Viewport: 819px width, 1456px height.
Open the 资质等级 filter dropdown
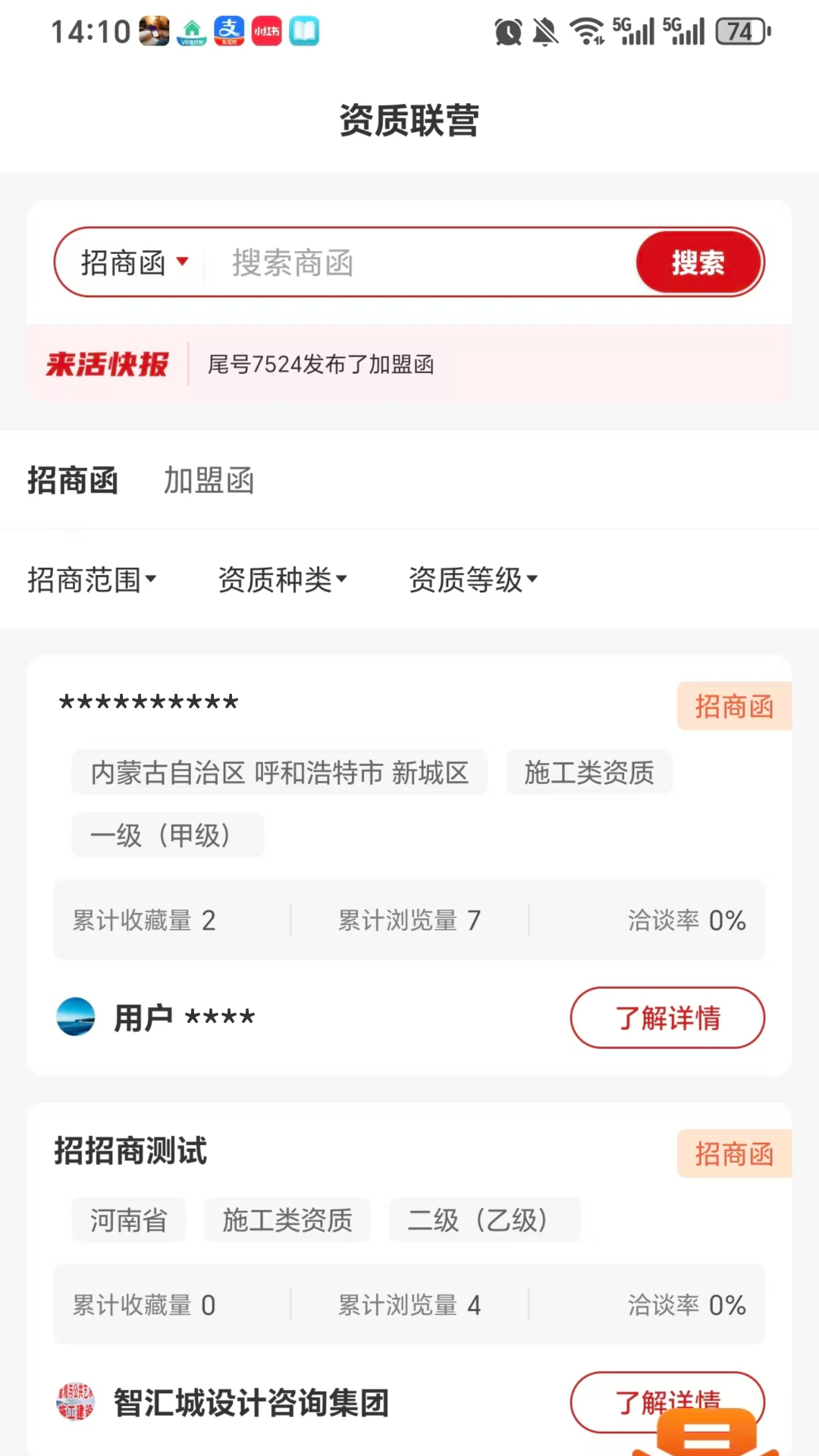(x=472, y=579)
